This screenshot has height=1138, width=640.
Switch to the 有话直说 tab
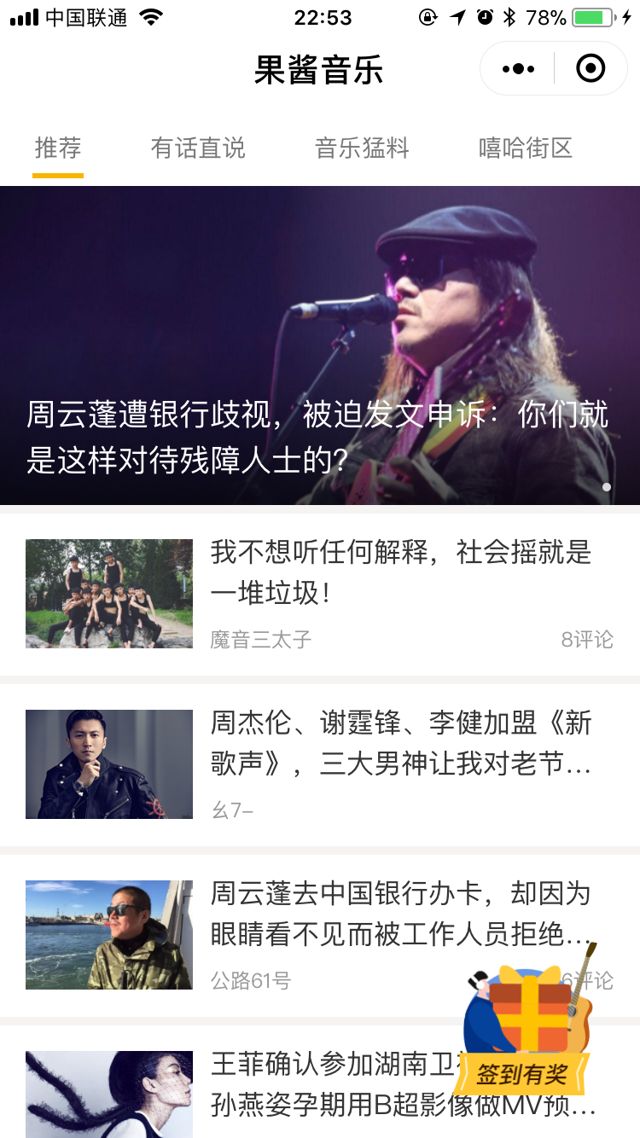point(198,148)
